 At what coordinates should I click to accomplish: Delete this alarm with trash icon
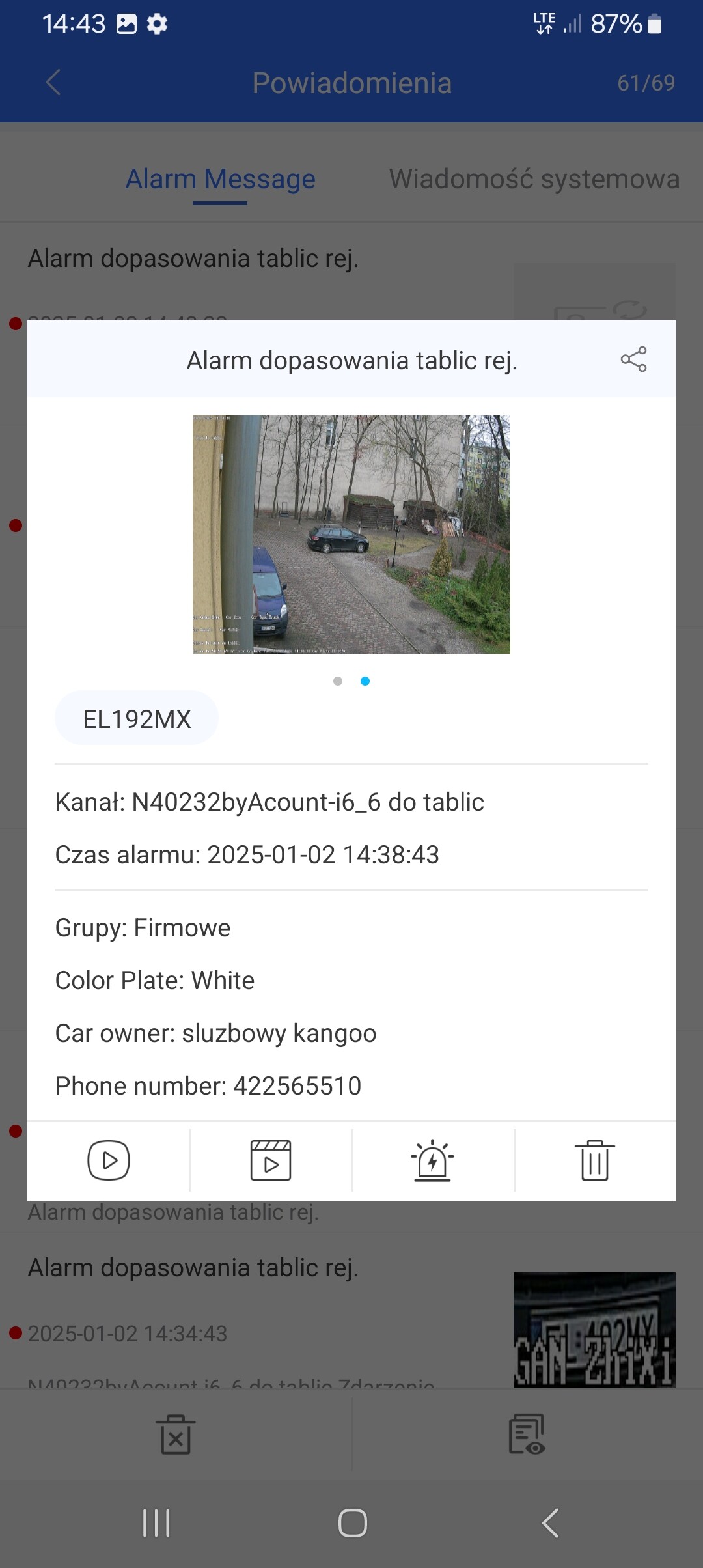click(x=594, y=1160)
